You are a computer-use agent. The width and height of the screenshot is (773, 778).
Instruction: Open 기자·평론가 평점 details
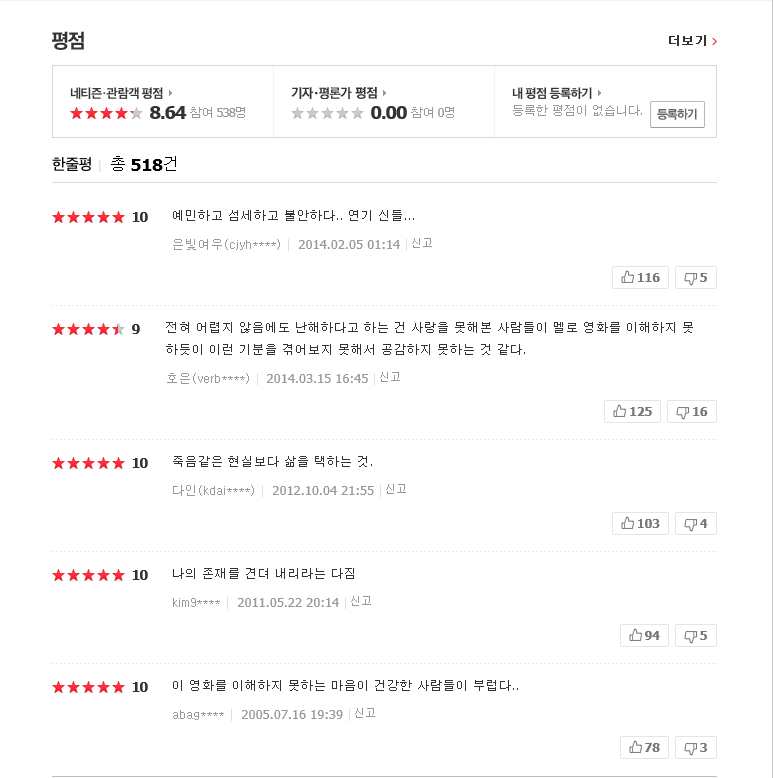pos(338,93)
